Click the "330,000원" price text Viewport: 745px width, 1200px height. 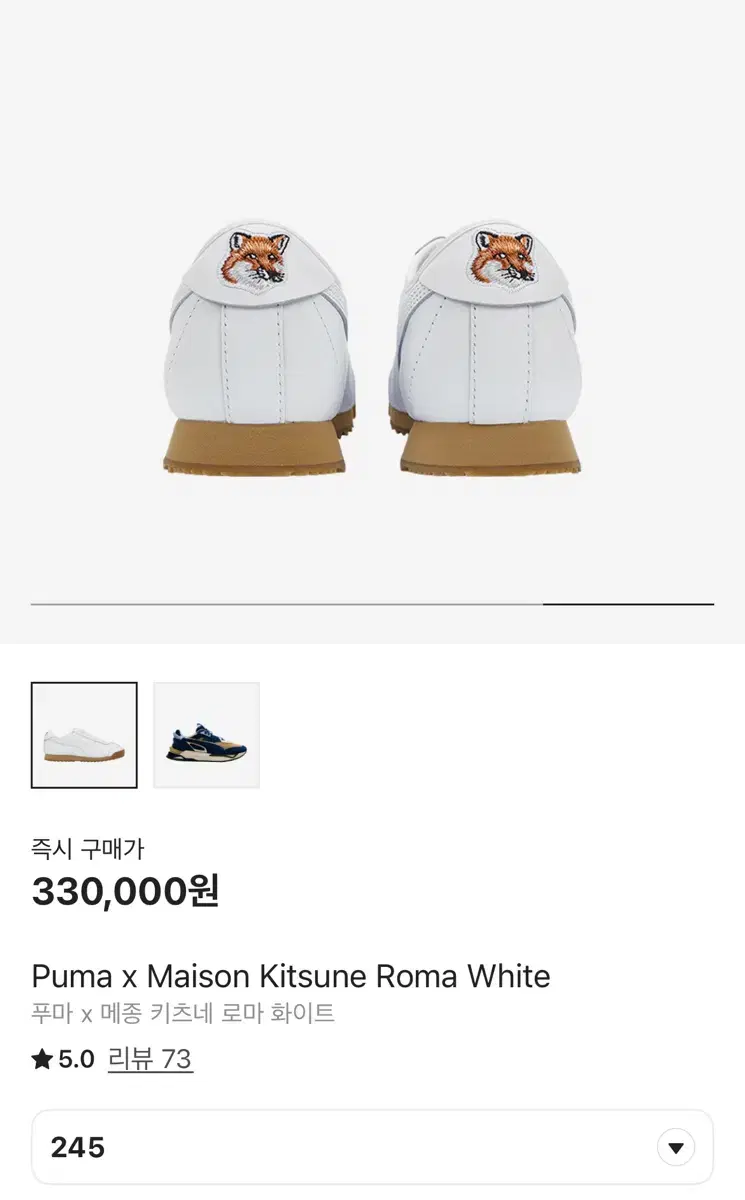click(126, 895)
